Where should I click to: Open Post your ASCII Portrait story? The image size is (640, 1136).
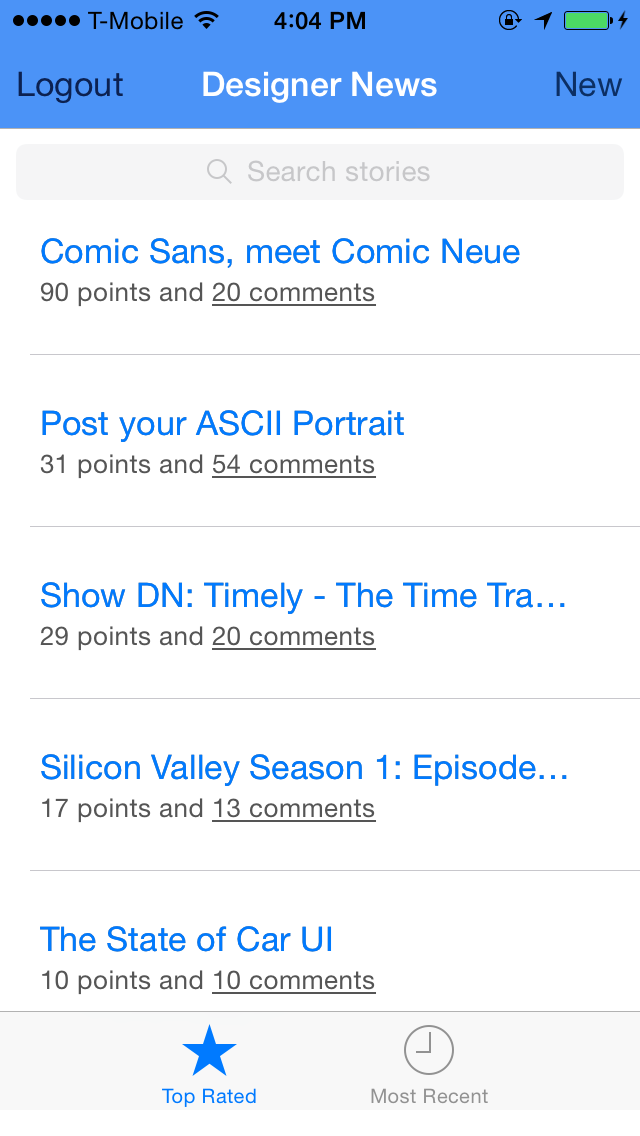coord(222,423)
